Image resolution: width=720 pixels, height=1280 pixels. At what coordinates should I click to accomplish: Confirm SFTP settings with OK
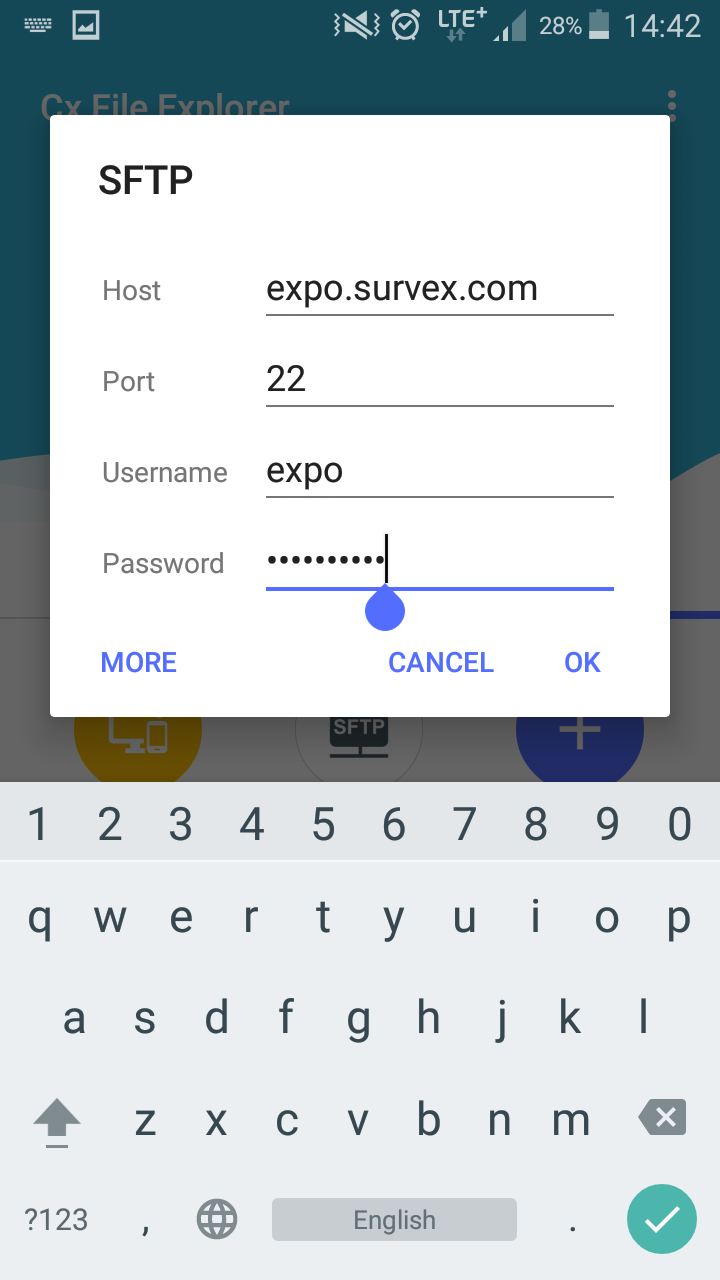(582, 662)
